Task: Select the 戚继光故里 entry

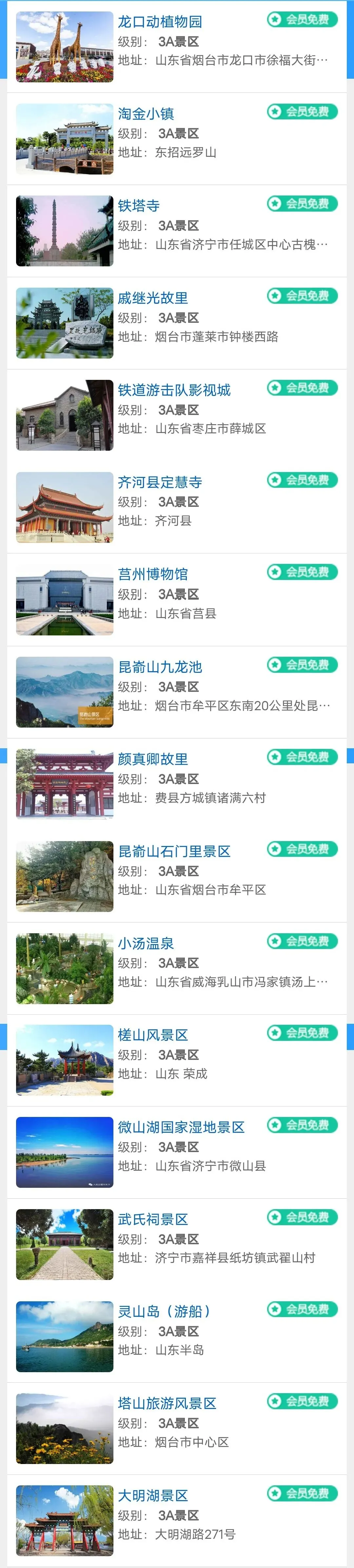Action: pyautogui.click(x=153, y=298)
